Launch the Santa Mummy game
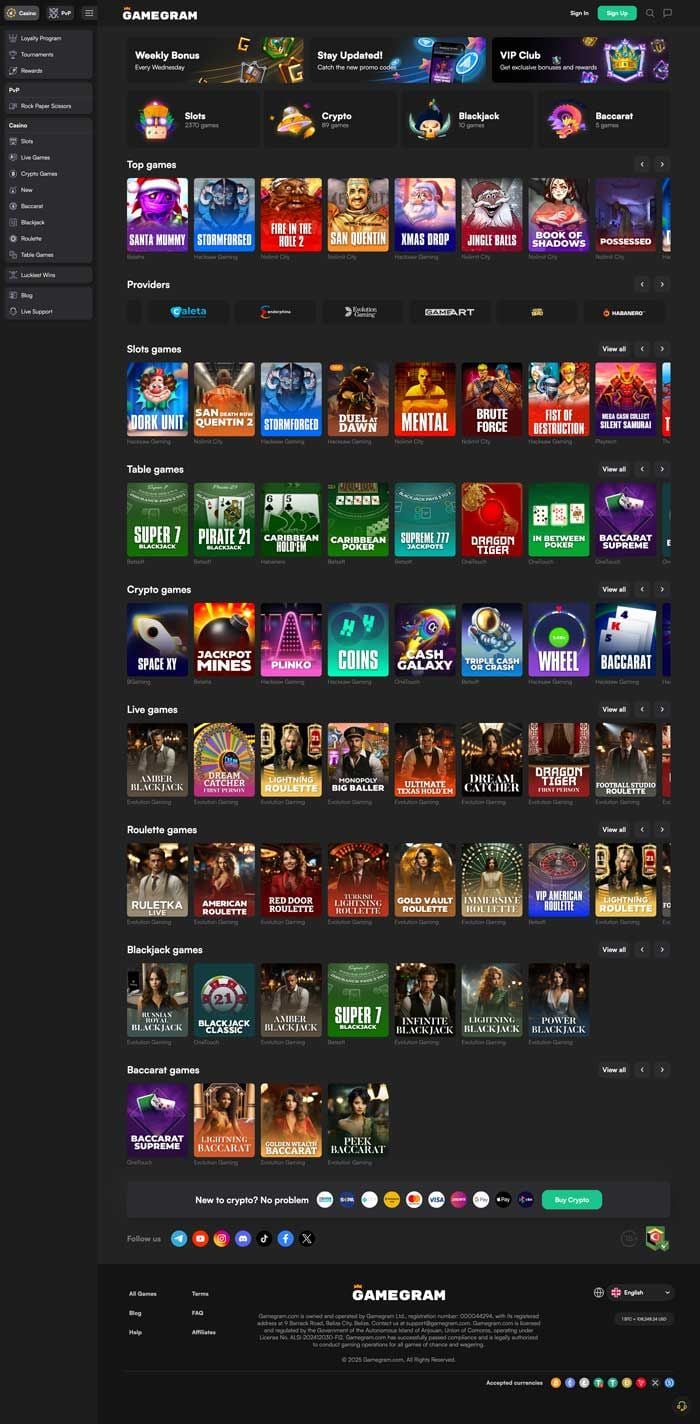Image resolution: width=700 pixels, height=1424 pixels. tap(157, 214)
